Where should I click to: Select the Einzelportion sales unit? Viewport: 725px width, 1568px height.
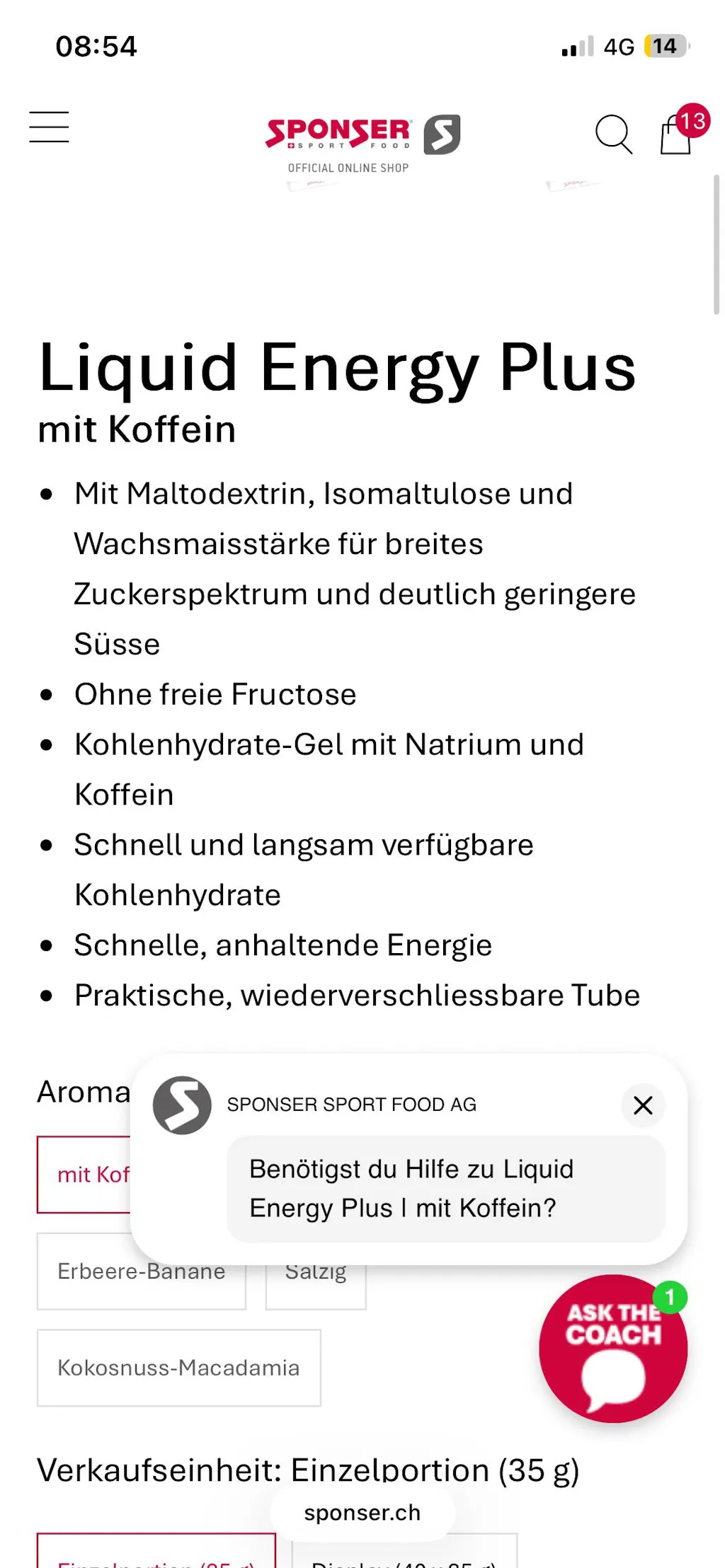156,1553
